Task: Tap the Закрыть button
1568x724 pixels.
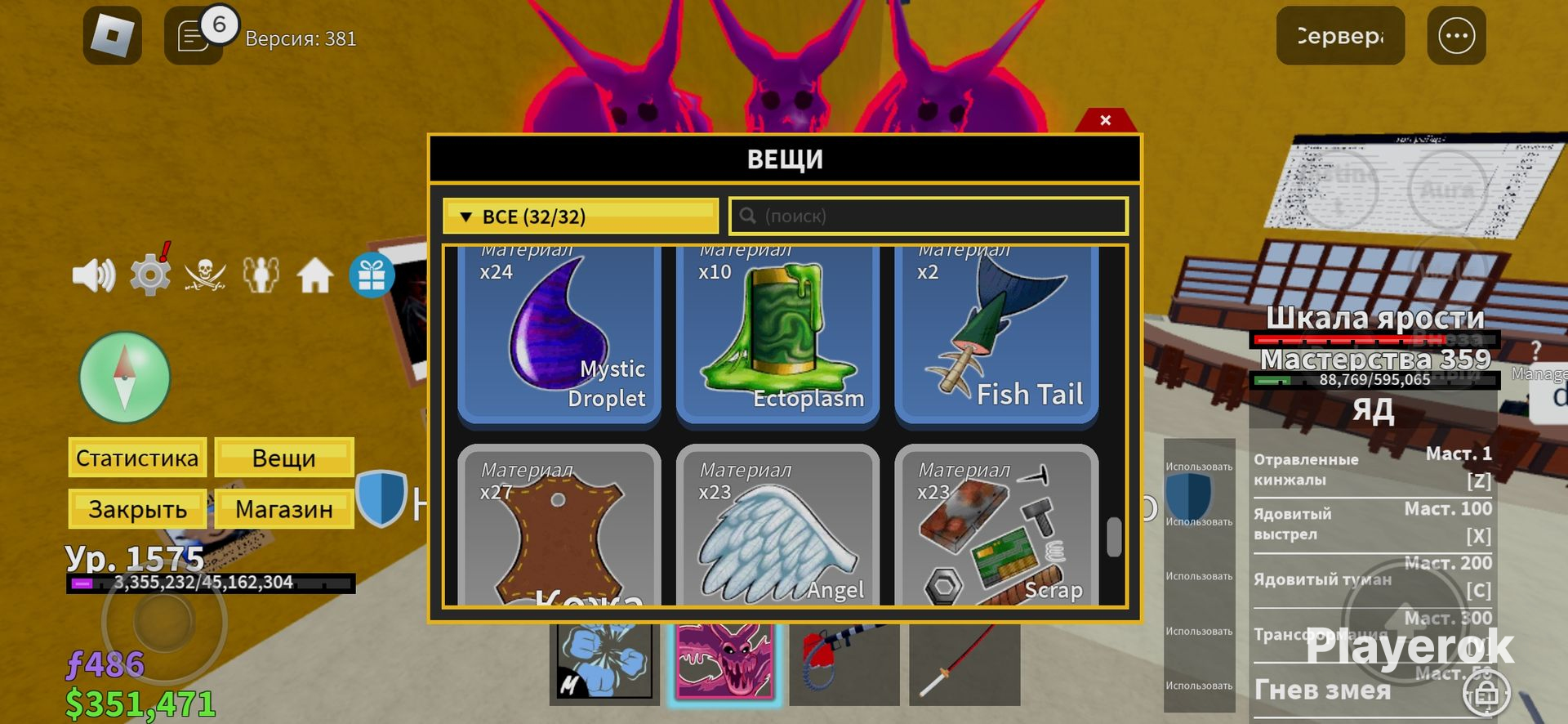Action: (x=137, y=509)
